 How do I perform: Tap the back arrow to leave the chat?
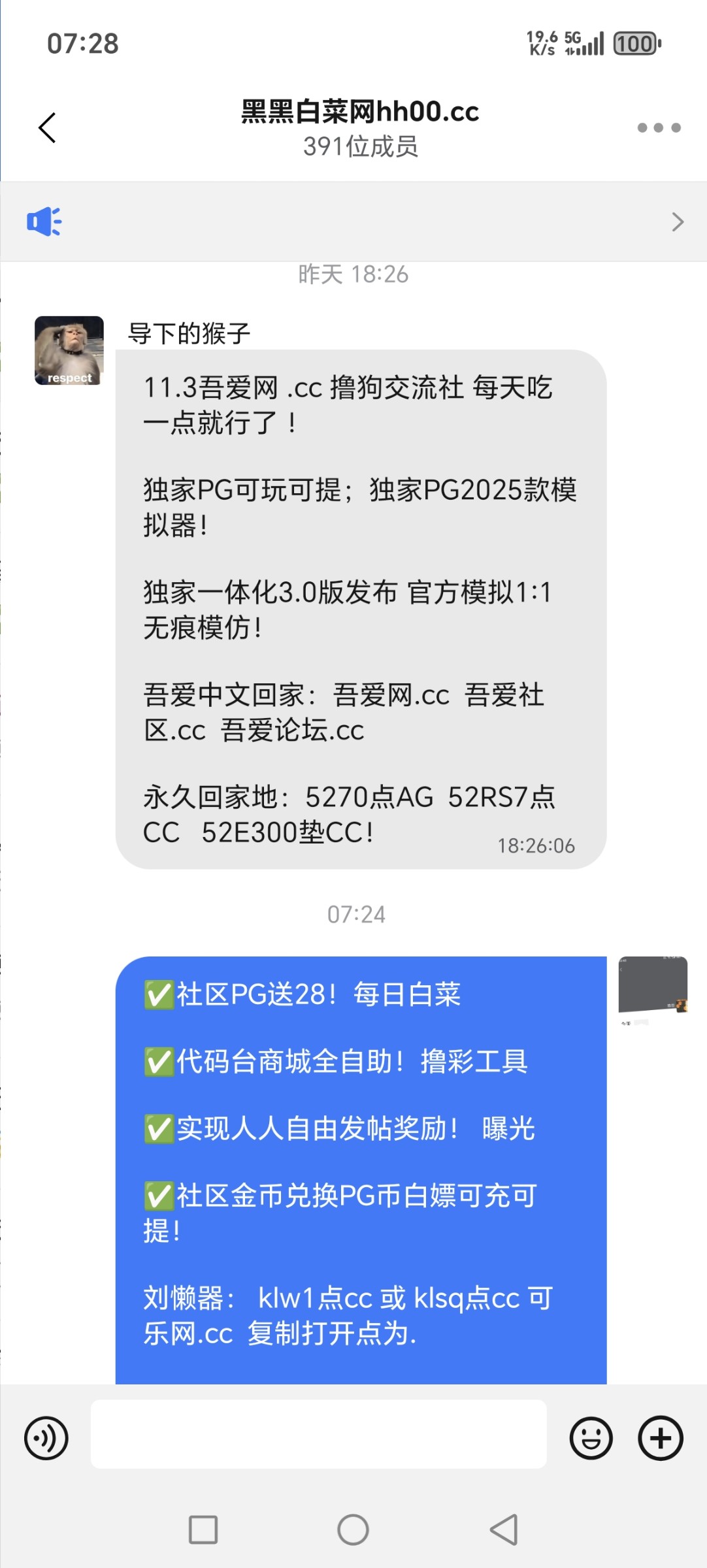coord(46,127)
